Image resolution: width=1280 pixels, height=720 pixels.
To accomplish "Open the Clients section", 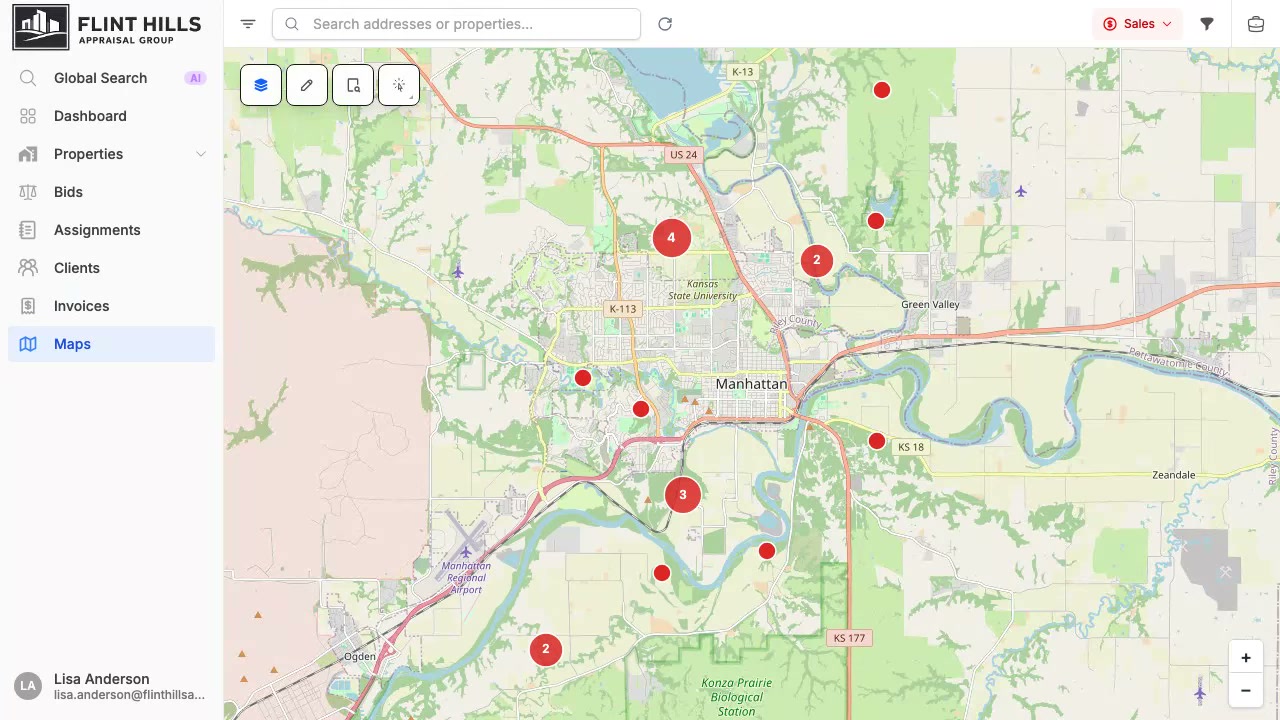I will [111, 268].
